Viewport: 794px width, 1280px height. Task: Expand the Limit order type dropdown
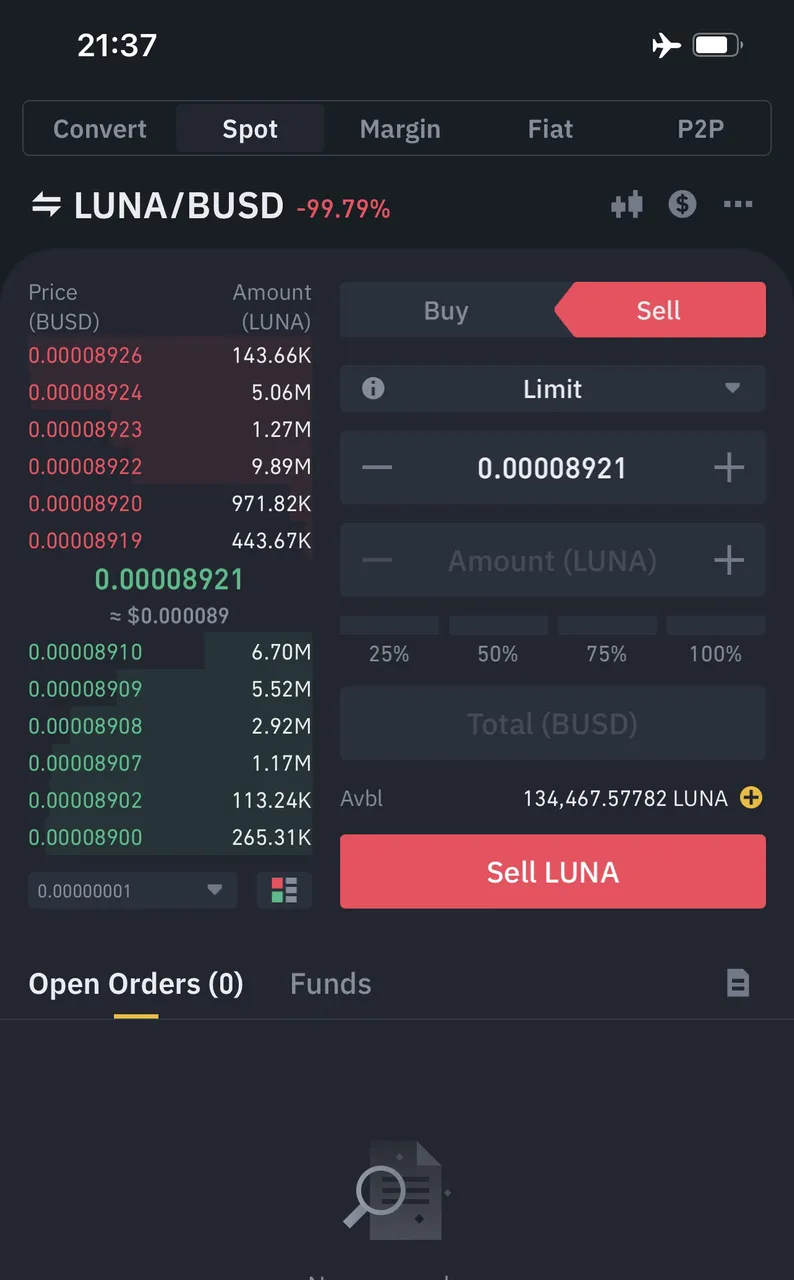553,389
